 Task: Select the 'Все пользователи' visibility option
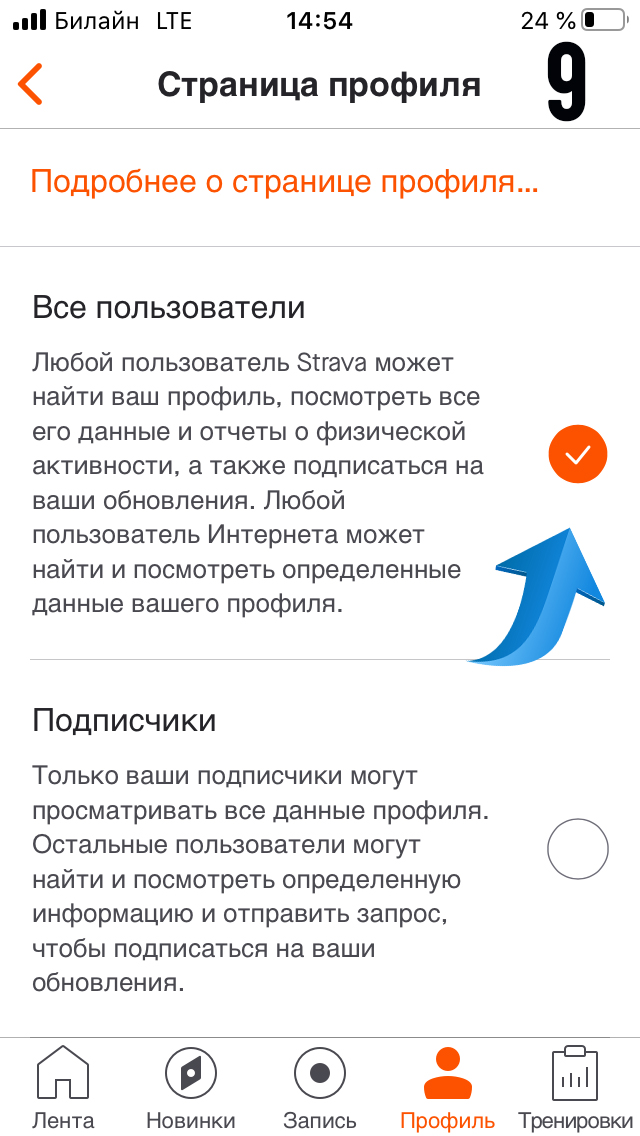point(578,455)
